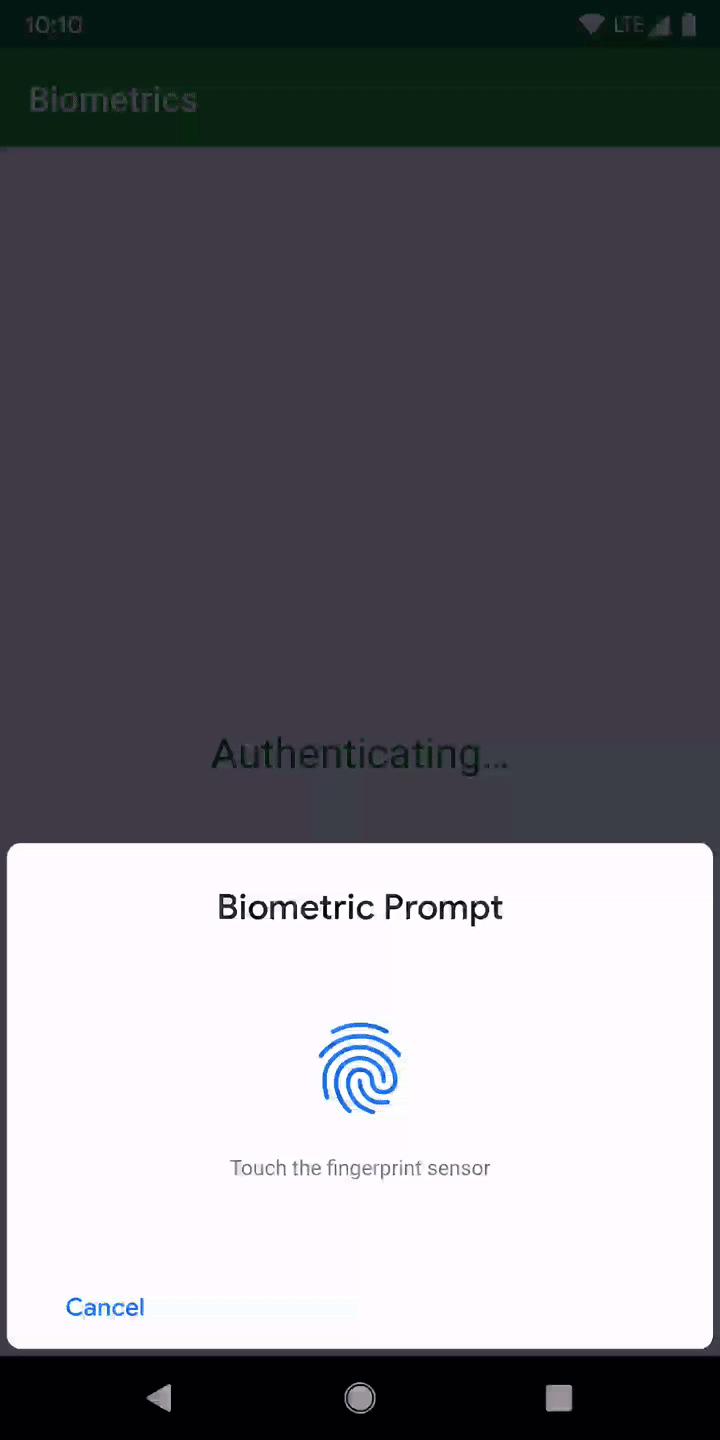Tap the Biometrics app header

point(113,99)
